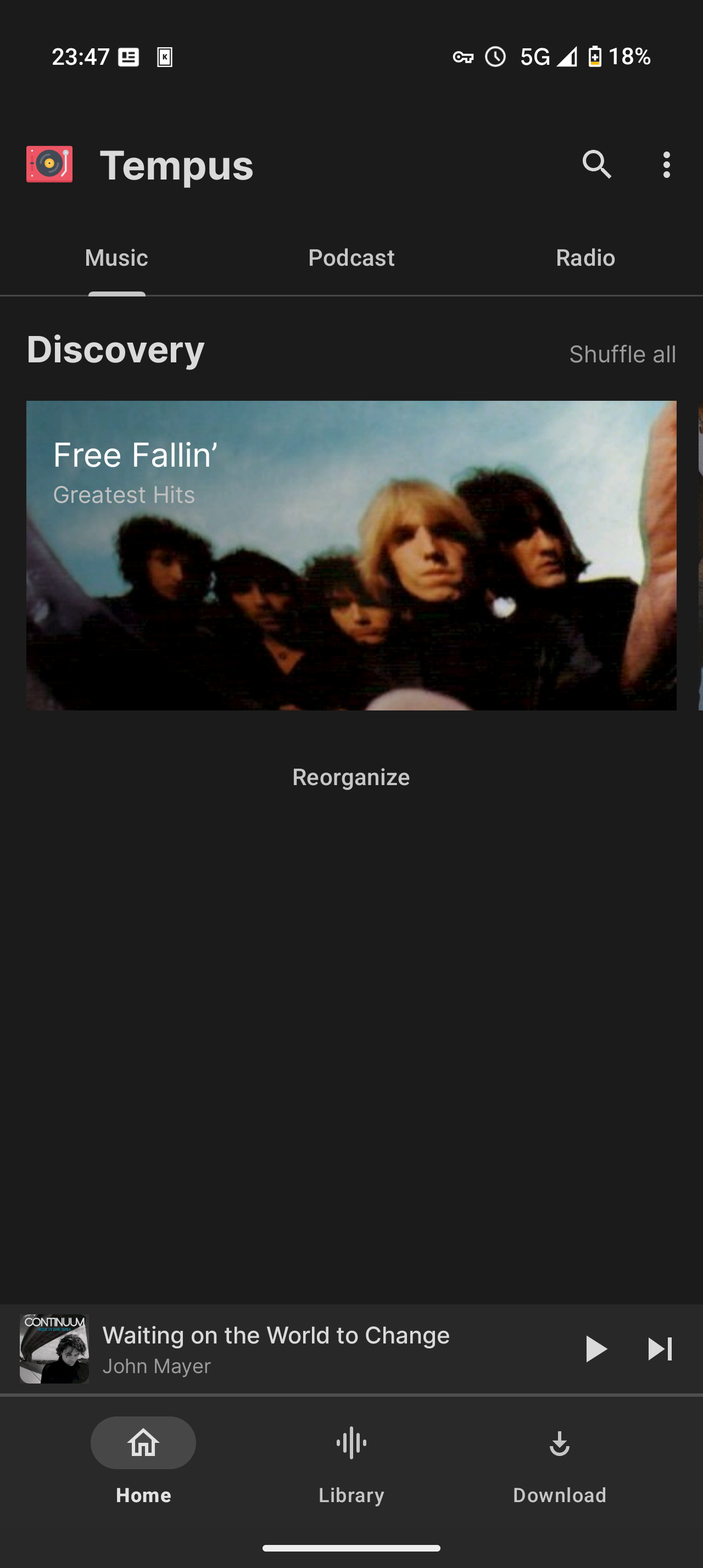703x1568 pixels.
Task: Select the Music tab
Action: [x=116, y=258]
